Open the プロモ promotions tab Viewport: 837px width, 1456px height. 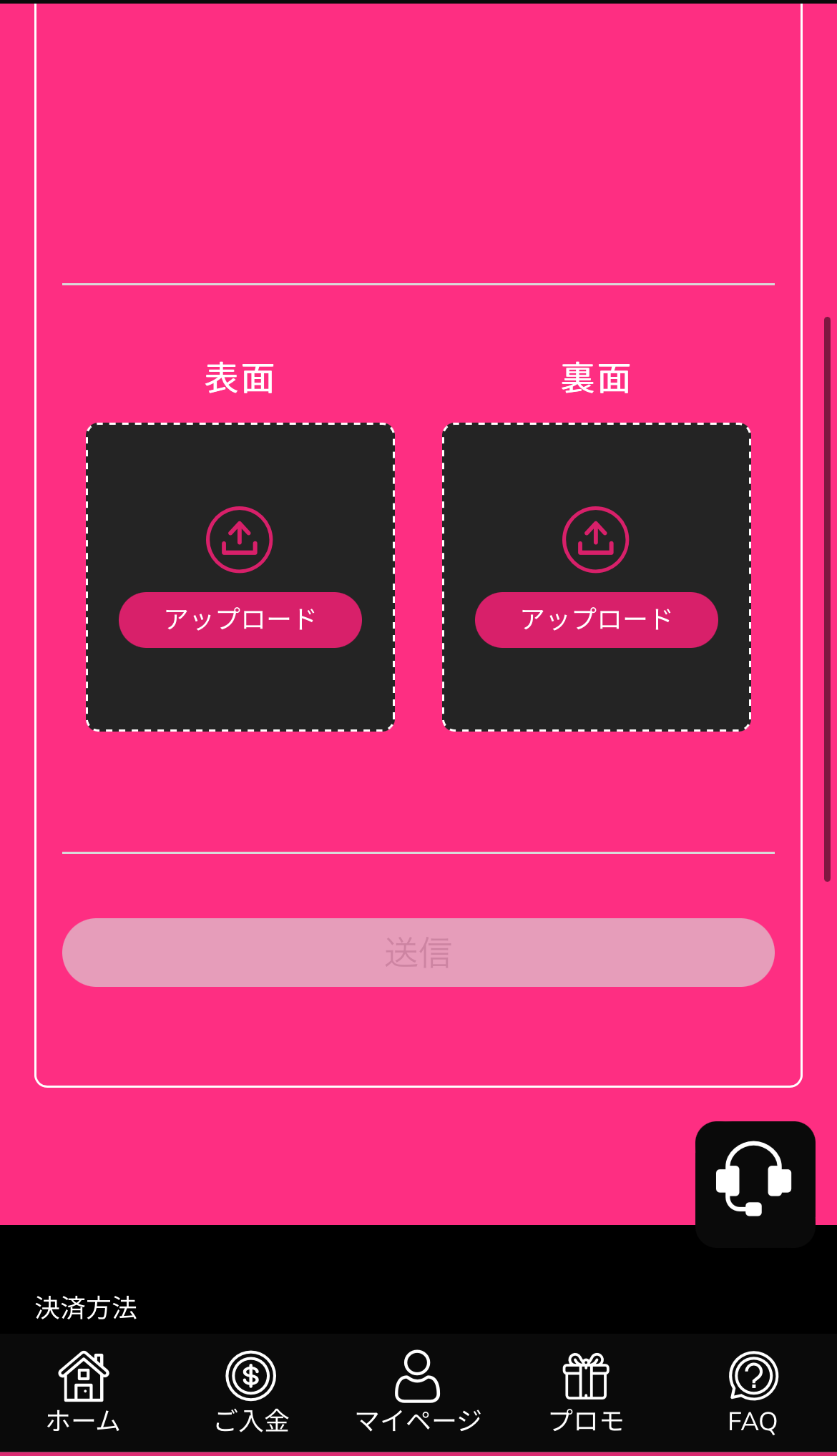pos(586,1392)
